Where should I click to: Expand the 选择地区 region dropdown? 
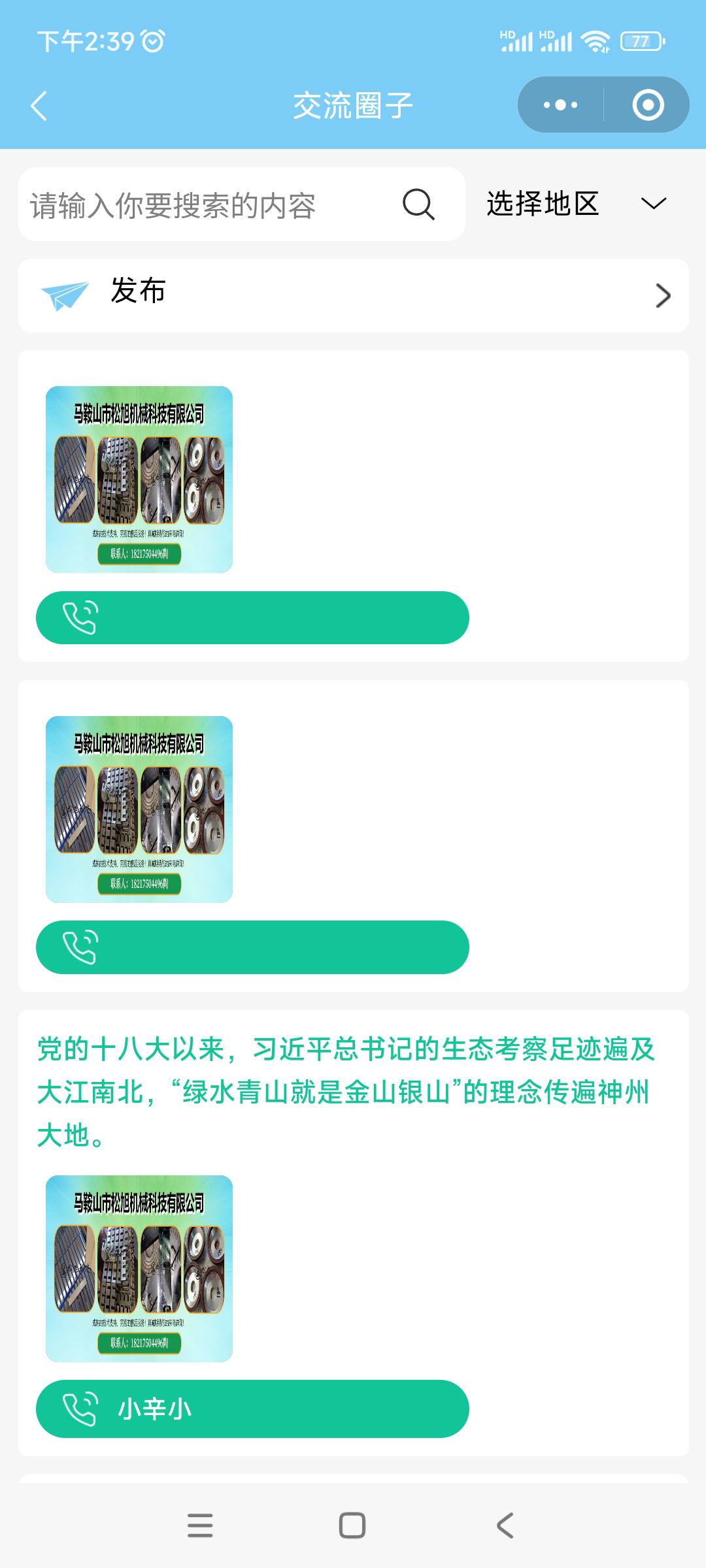(x=577, y=204)
